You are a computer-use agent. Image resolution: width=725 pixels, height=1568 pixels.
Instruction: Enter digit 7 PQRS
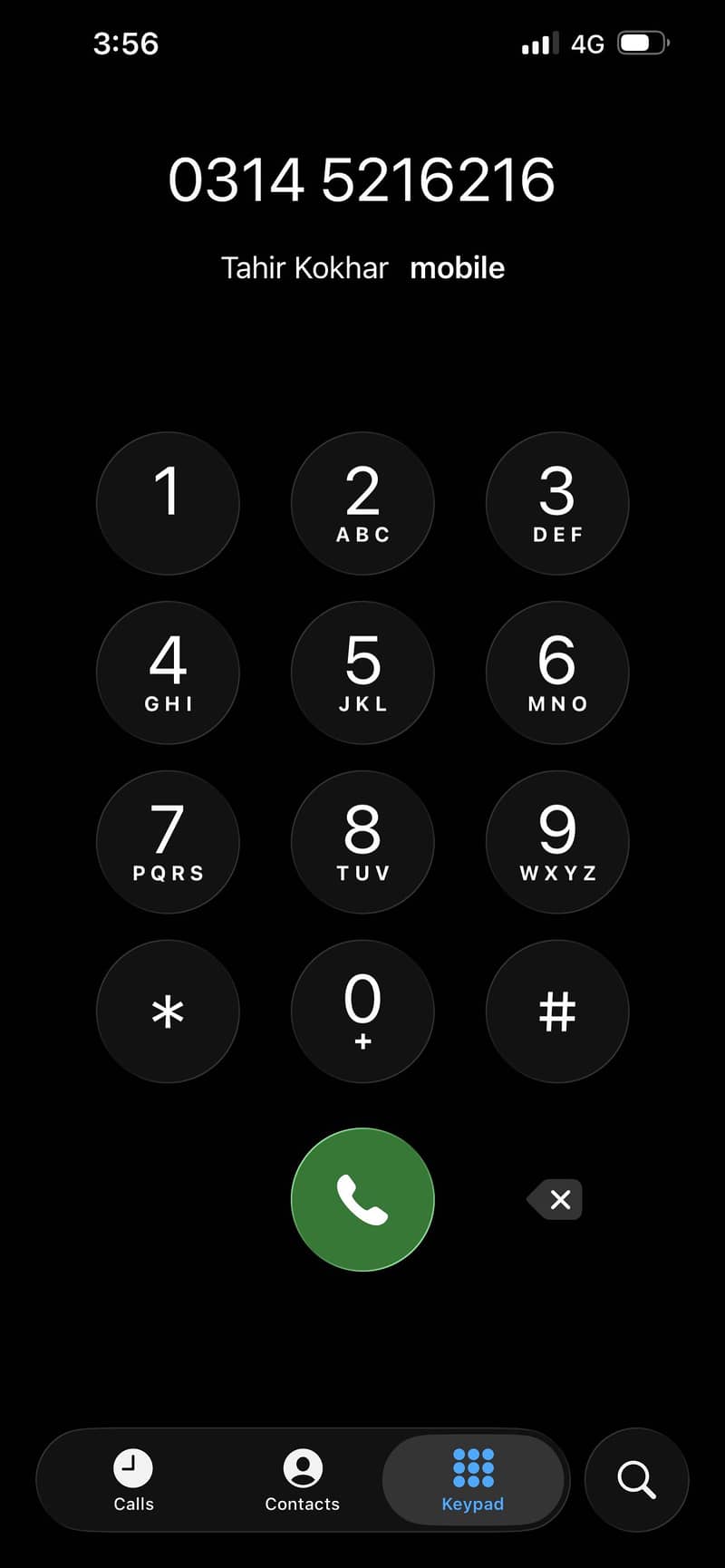168,842
